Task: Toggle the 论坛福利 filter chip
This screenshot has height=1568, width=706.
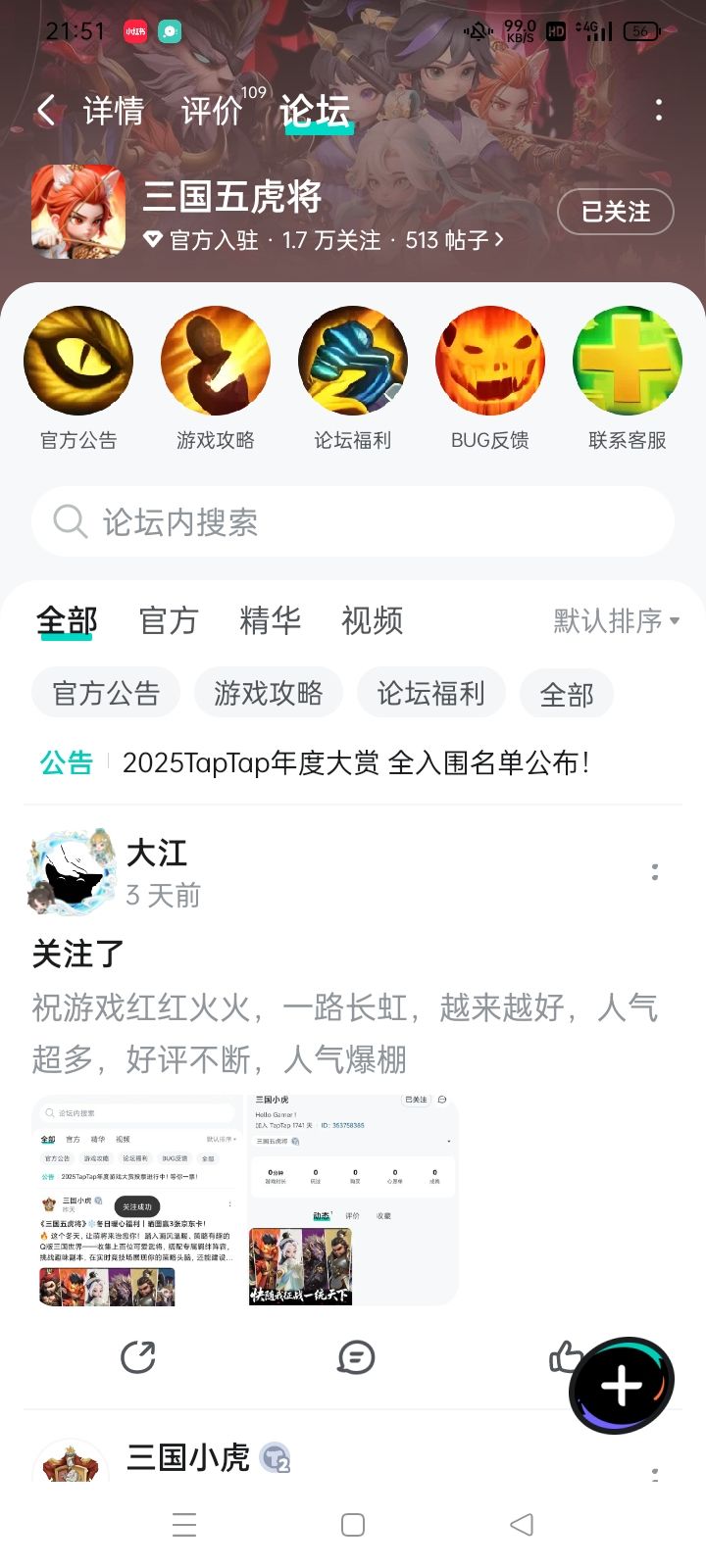Action: click(431, 693)
